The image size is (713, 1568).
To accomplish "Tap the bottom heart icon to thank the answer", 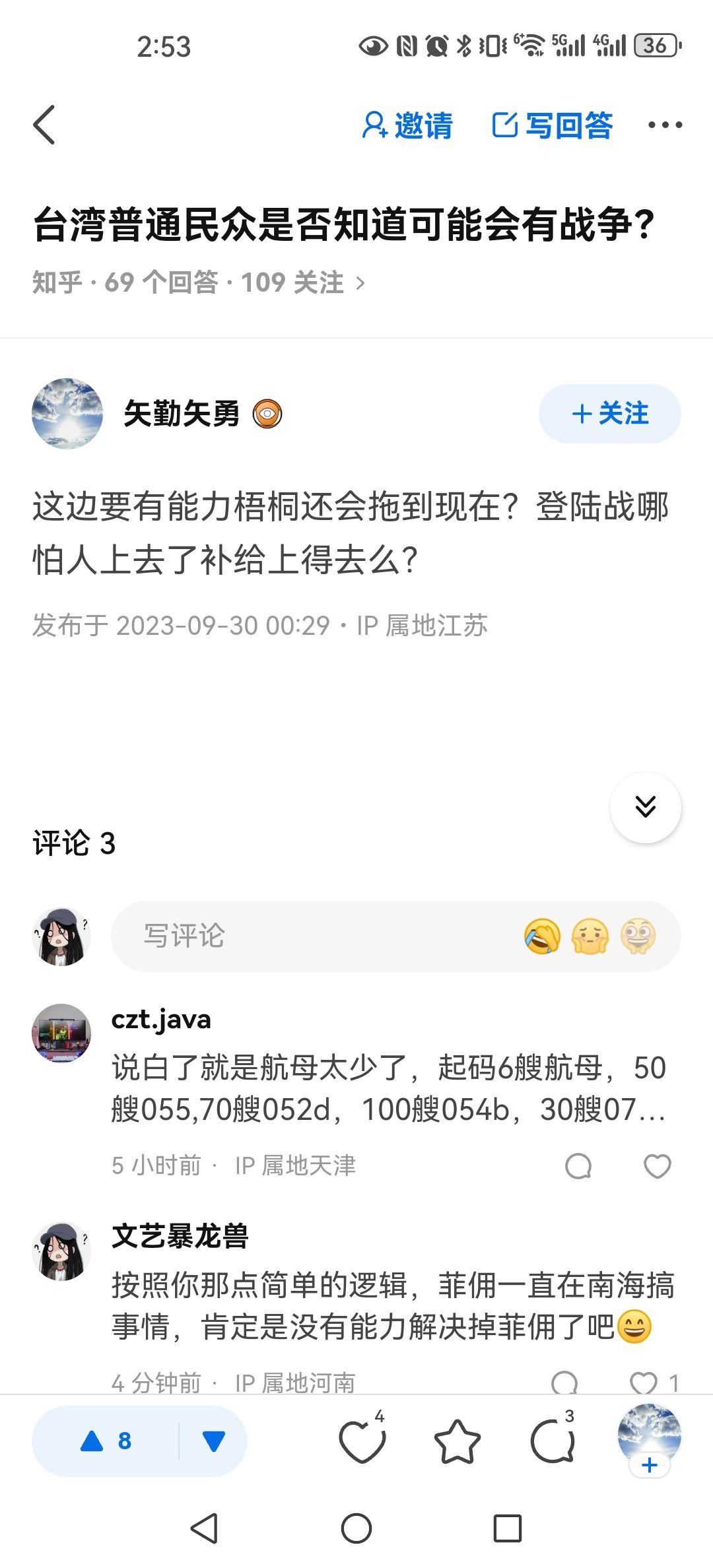I will (362, 1441).
